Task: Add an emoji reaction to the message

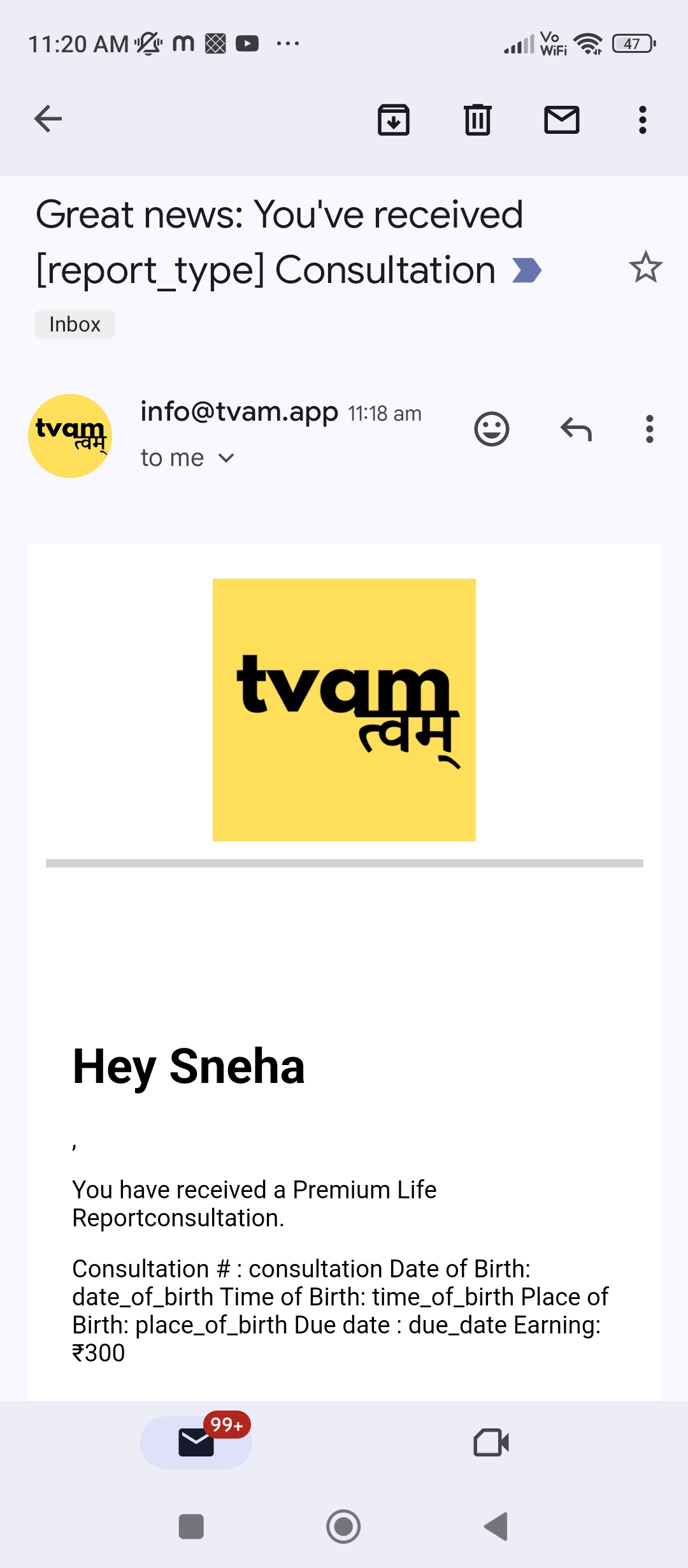Action: 492,429
